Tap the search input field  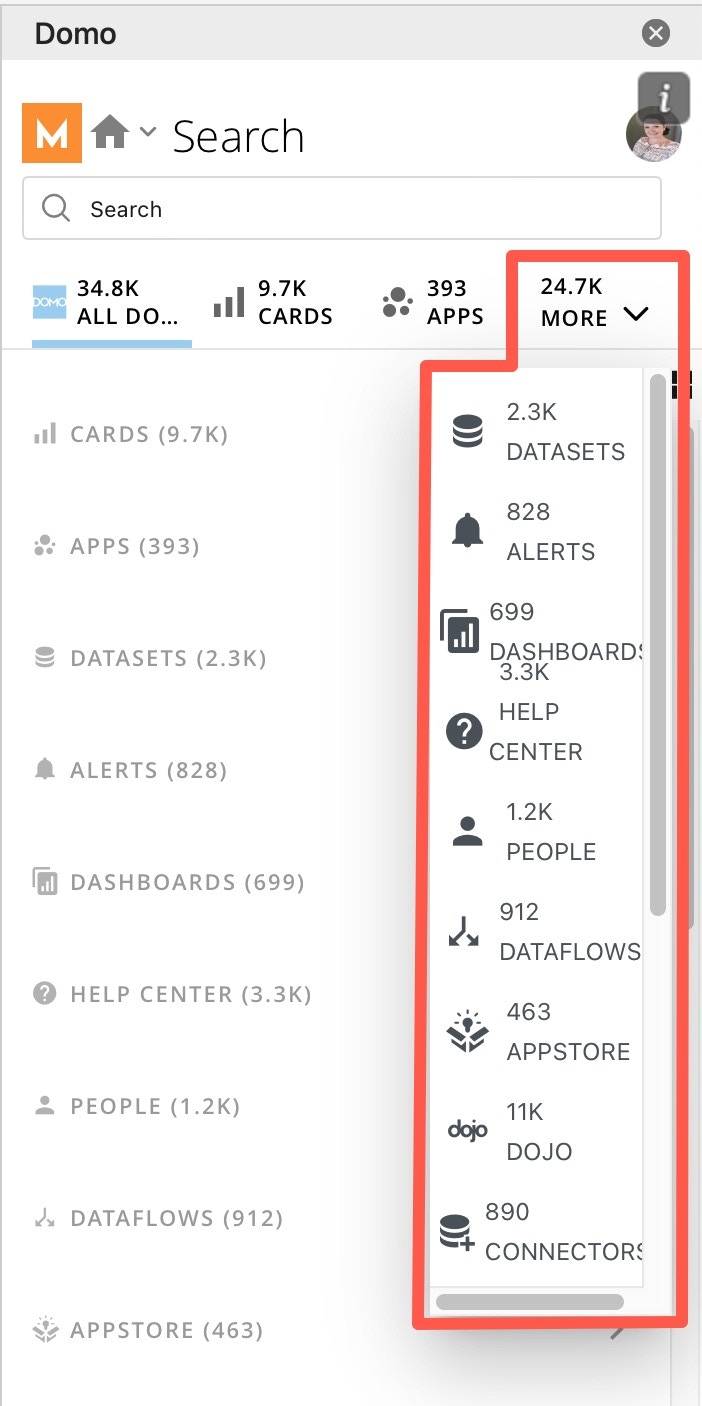(342, 209)
